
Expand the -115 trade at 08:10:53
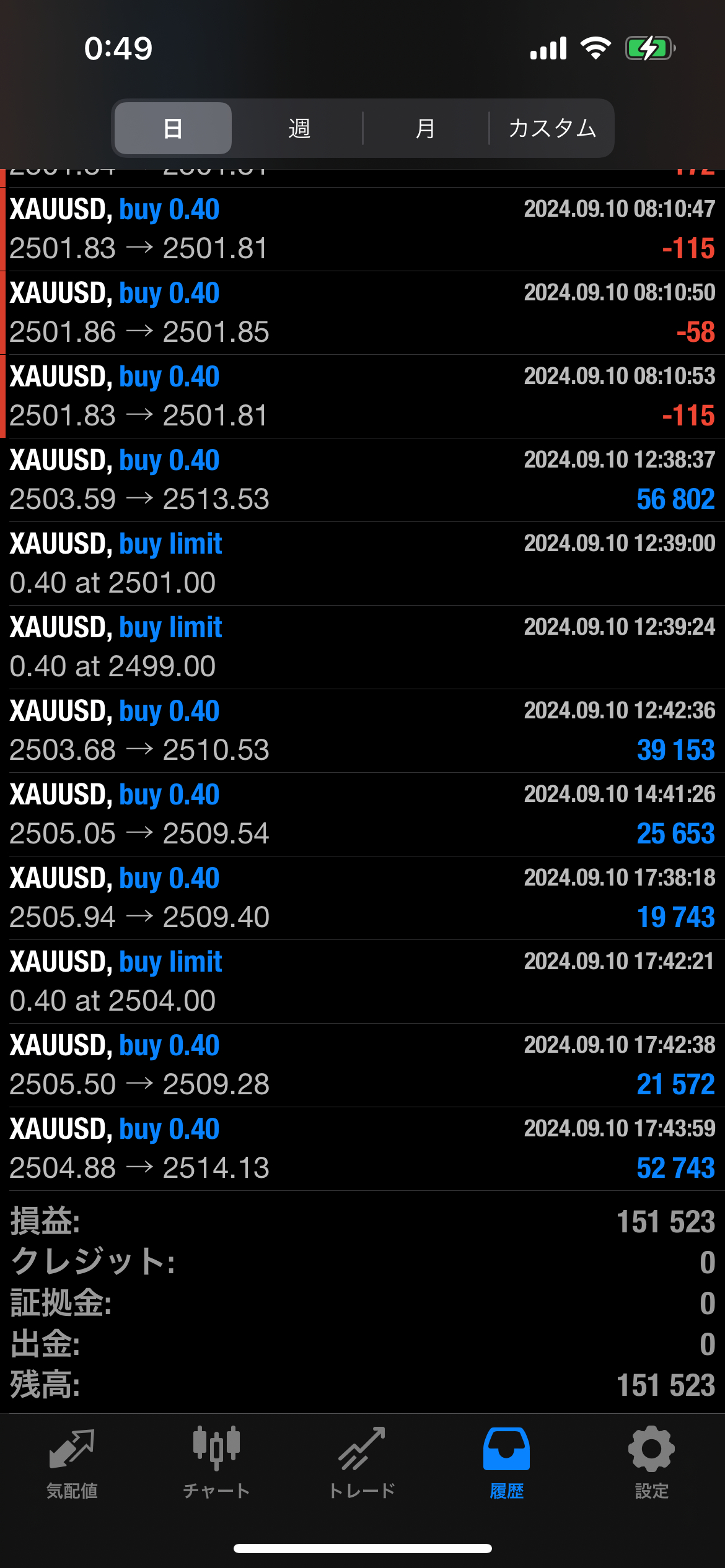click(x=362, y=396)
